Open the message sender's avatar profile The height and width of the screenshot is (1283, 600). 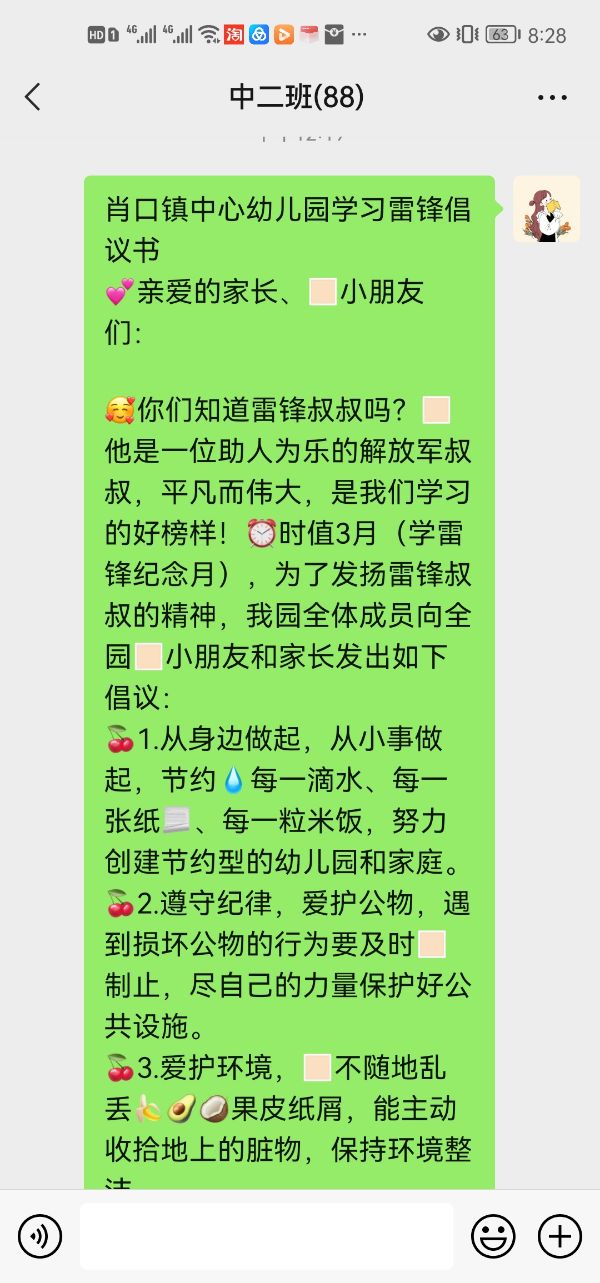coord(546,210)
